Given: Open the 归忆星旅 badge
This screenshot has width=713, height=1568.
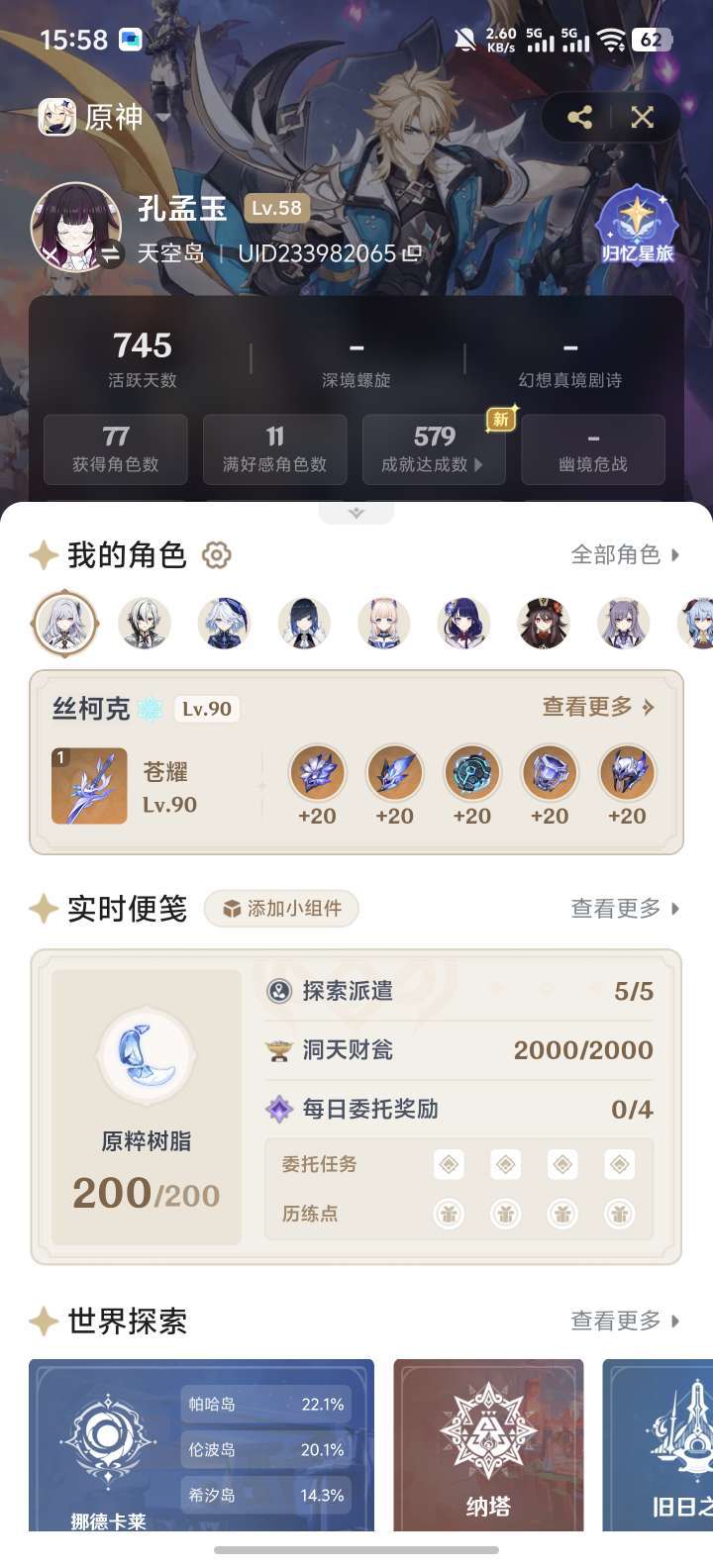Looking at the screenshot, I should [637, 225].
